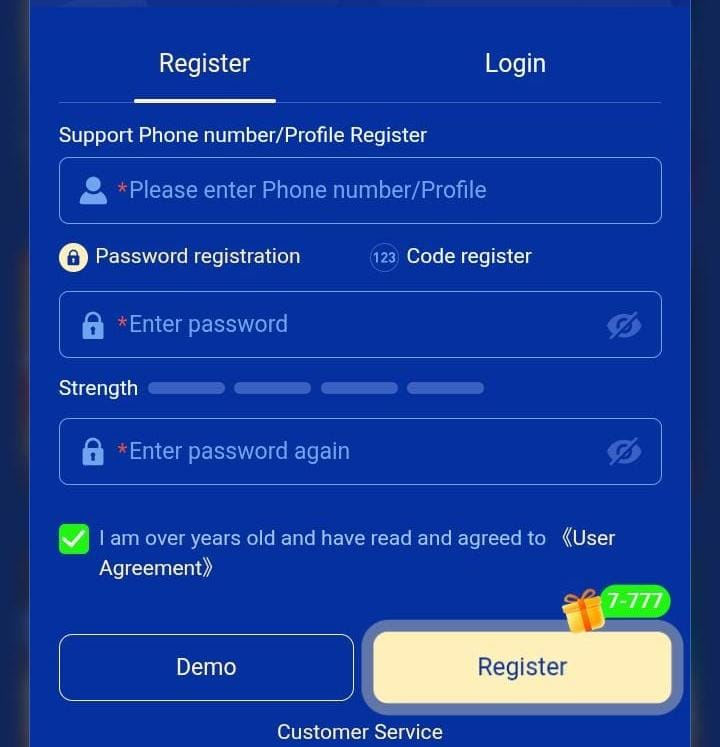
Task: Choose Password registration option
Action: click(180, 257)
